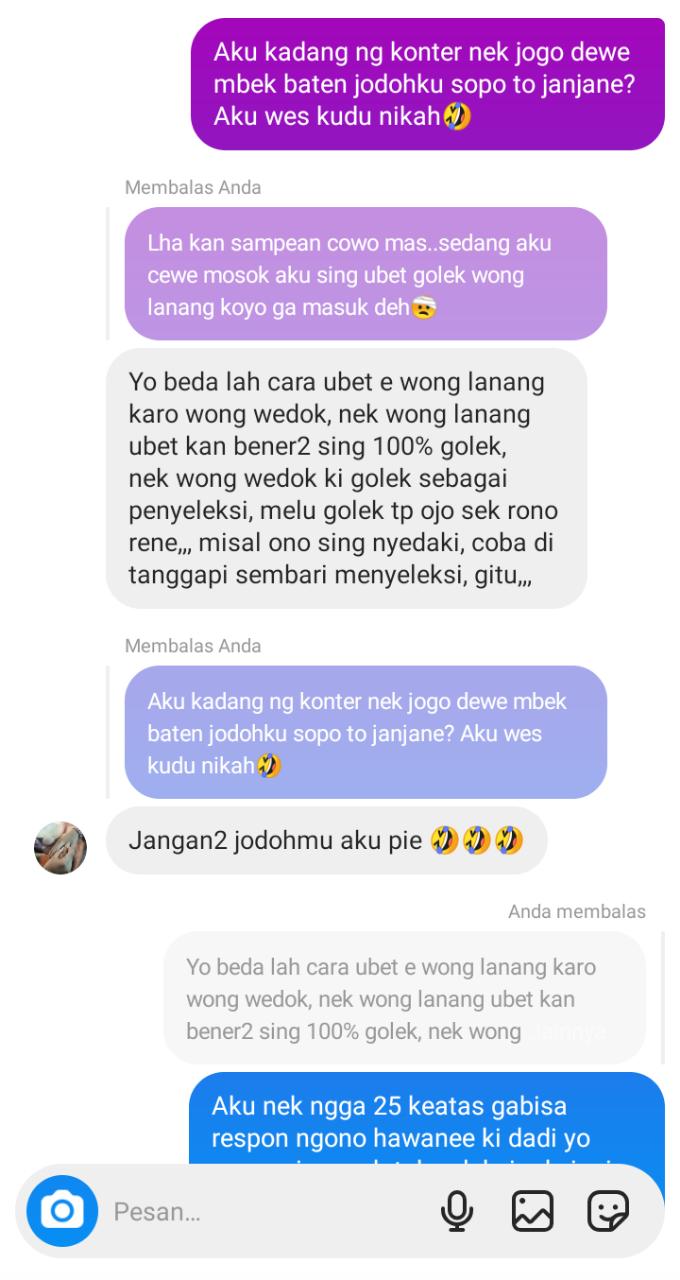Open the photo gallery picker
The image size is (680, 1280).
pyautogui.click(x=533, y=1212)
